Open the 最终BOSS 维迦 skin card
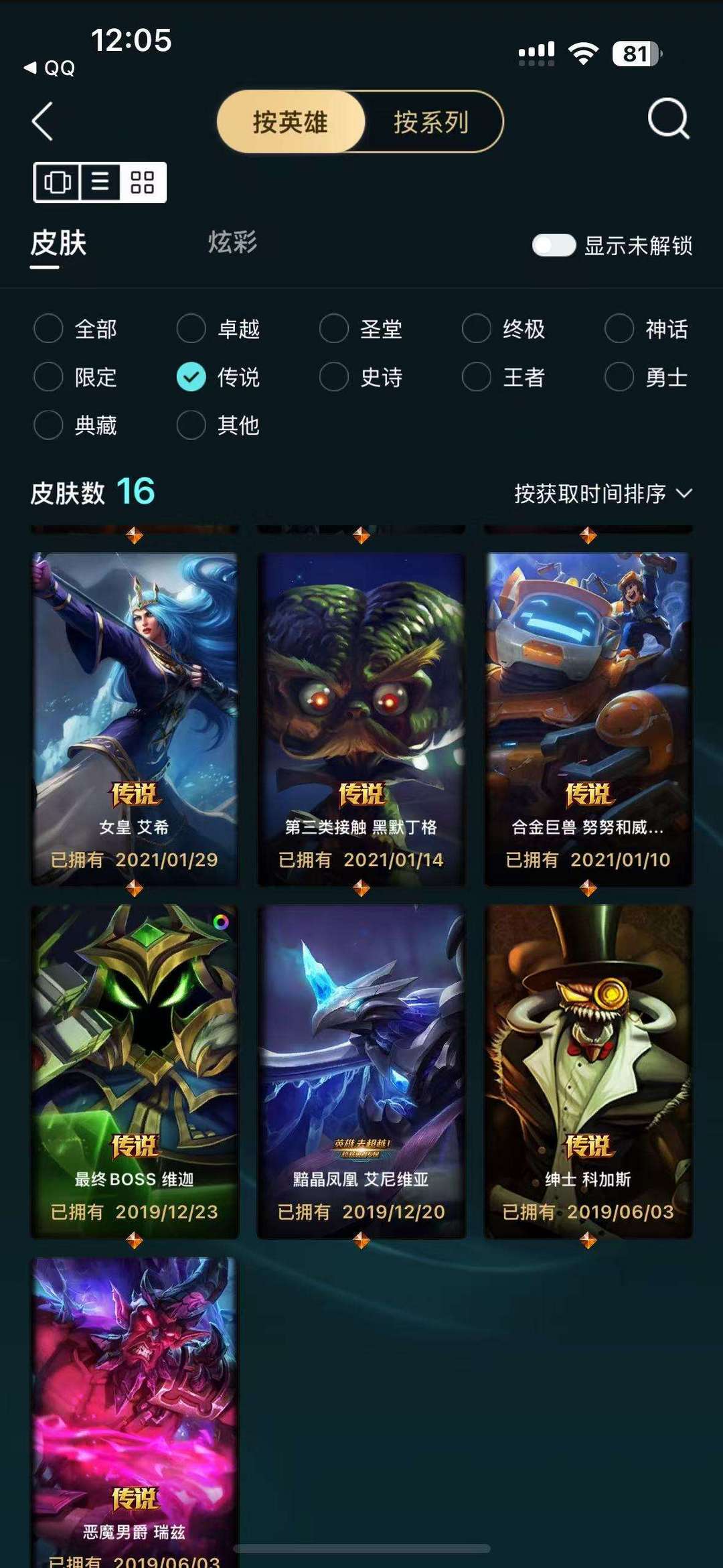This screenshot has height=1568, width=723. [x=135, y=1071]
